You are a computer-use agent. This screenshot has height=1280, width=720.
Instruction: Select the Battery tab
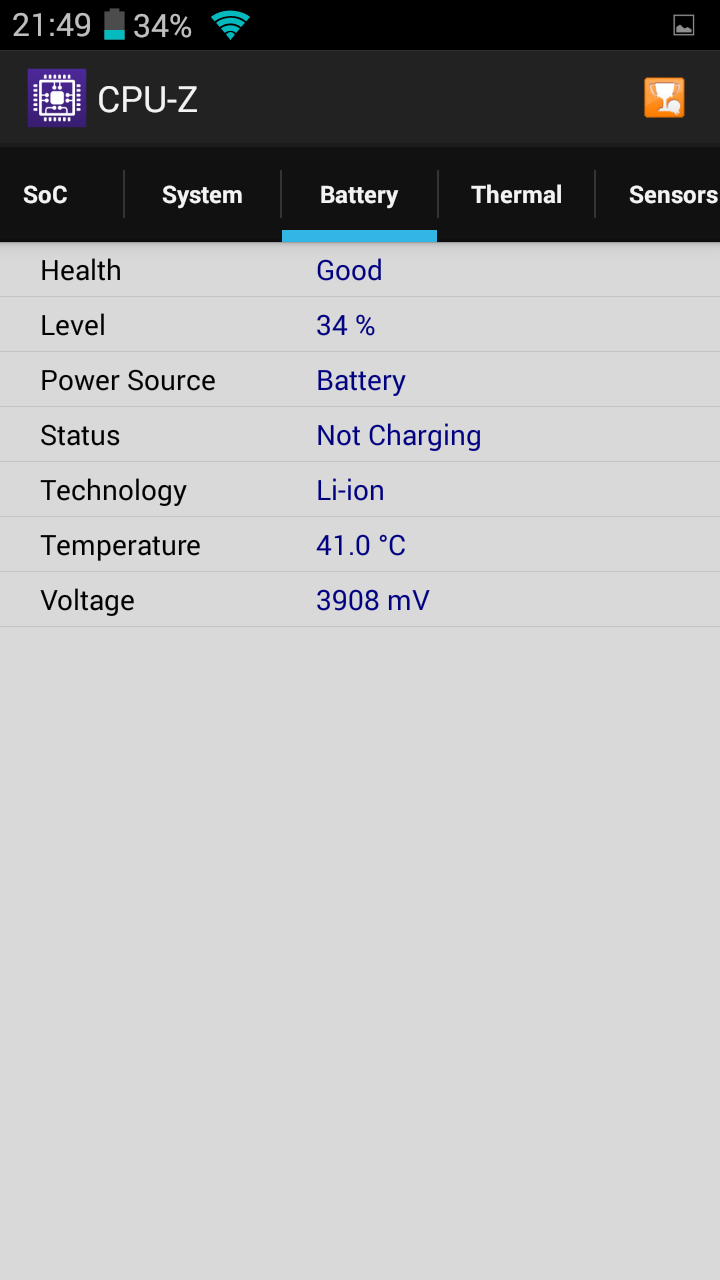click(x=359, y=194)
